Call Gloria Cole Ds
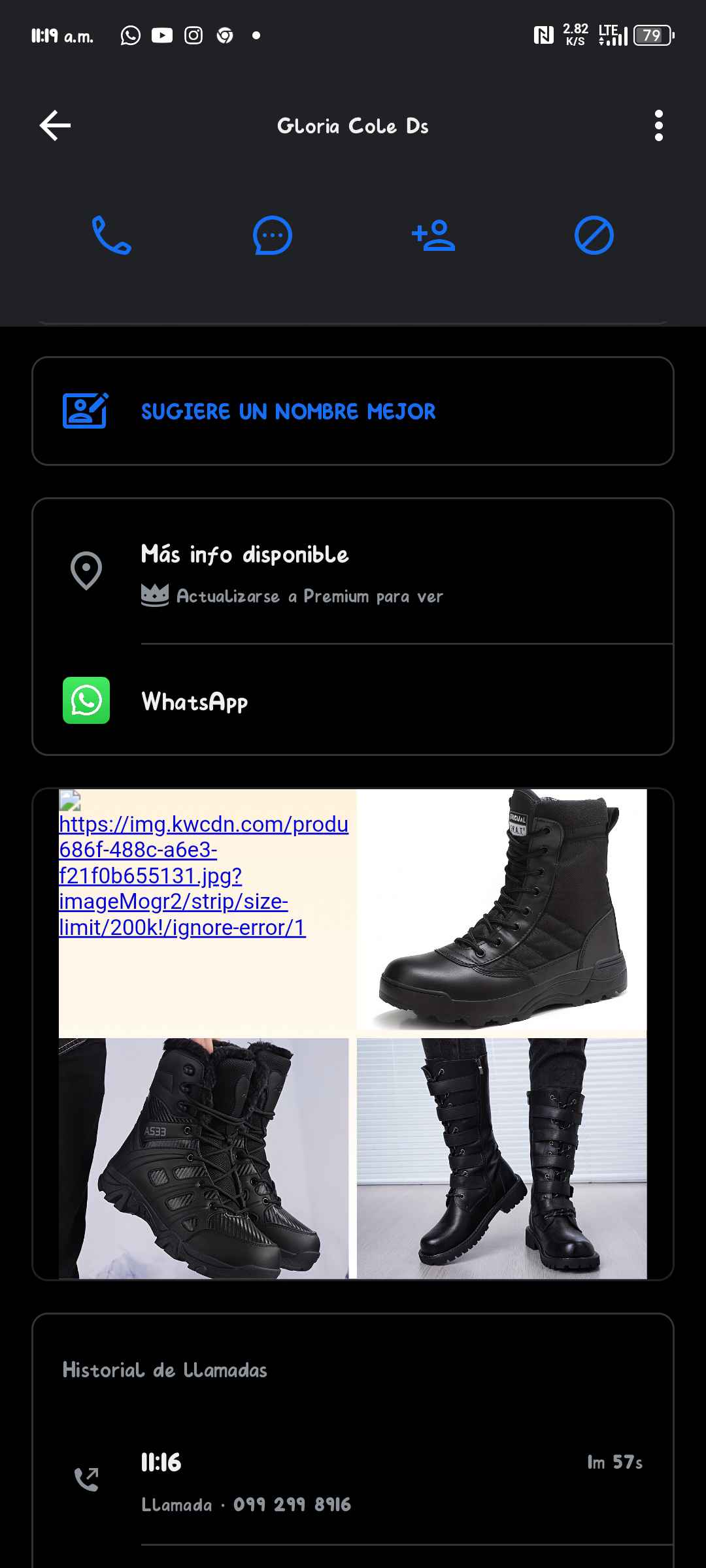Viewport: 706px width, 1568px height. click(x=111, y=235)
